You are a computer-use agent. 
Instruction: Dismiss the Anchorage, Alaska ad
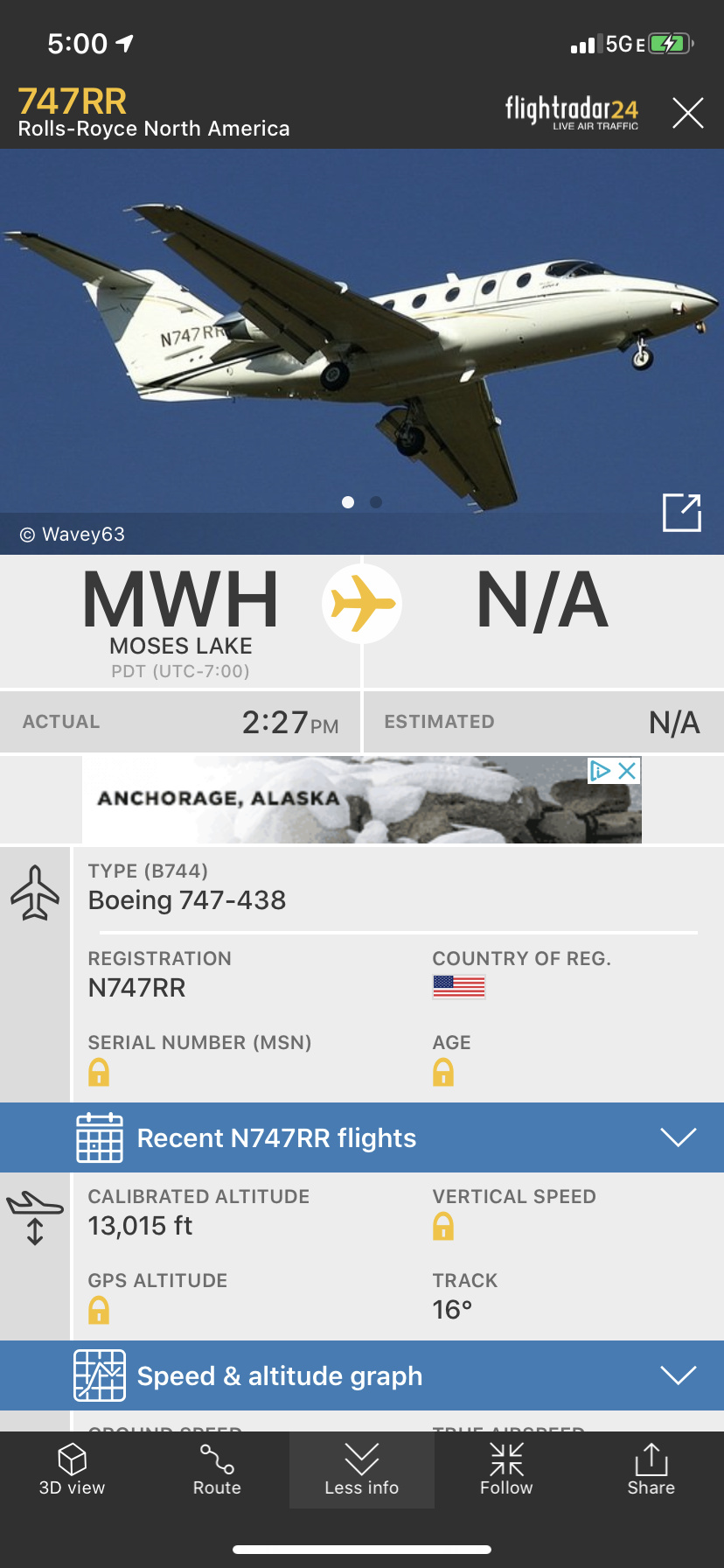pos(627,771)
